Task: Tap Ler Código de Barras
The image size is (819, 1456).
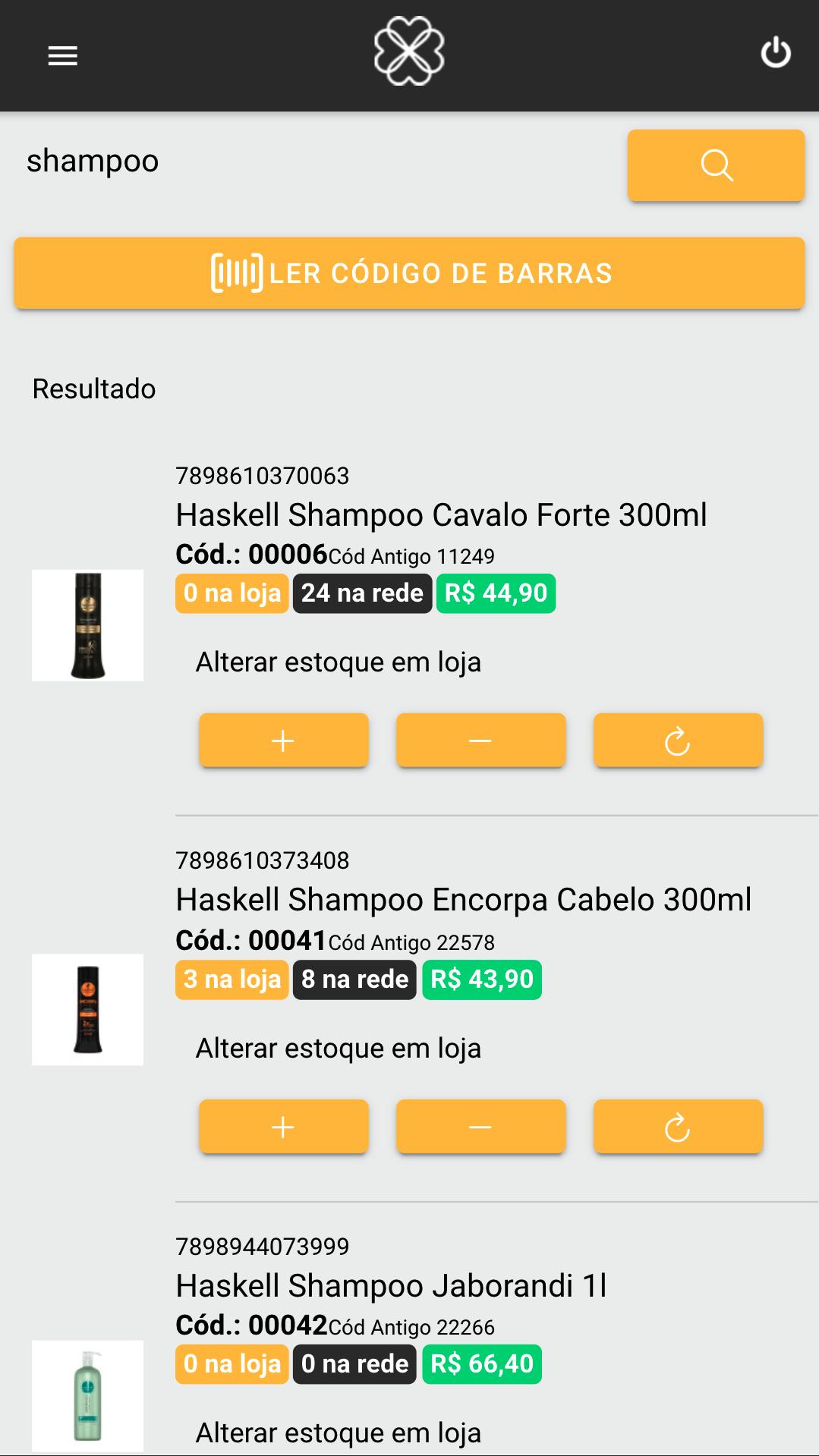Action: point(409,273)
